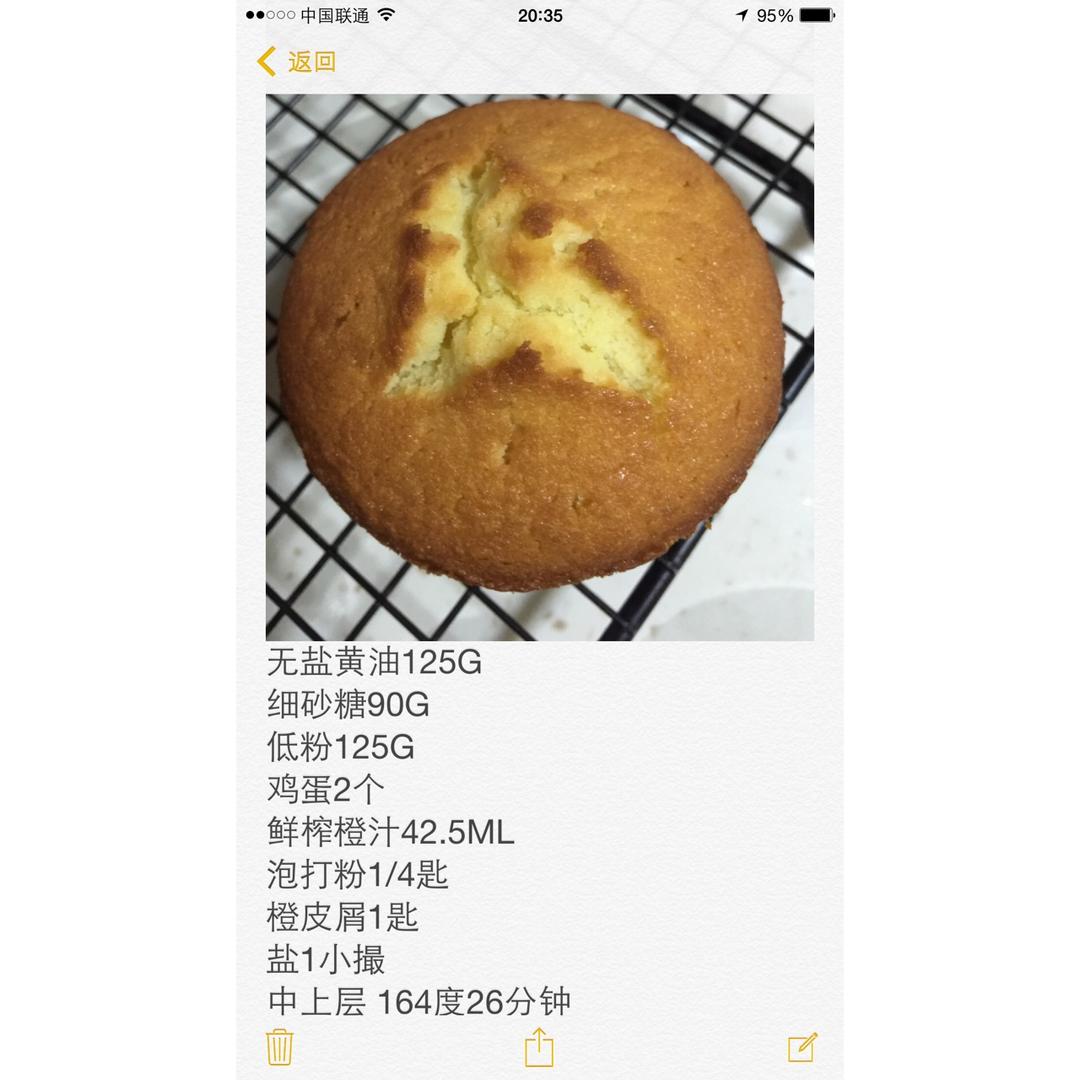Share this note
The image size is (1080, 1080).
tap(539, 1047)
